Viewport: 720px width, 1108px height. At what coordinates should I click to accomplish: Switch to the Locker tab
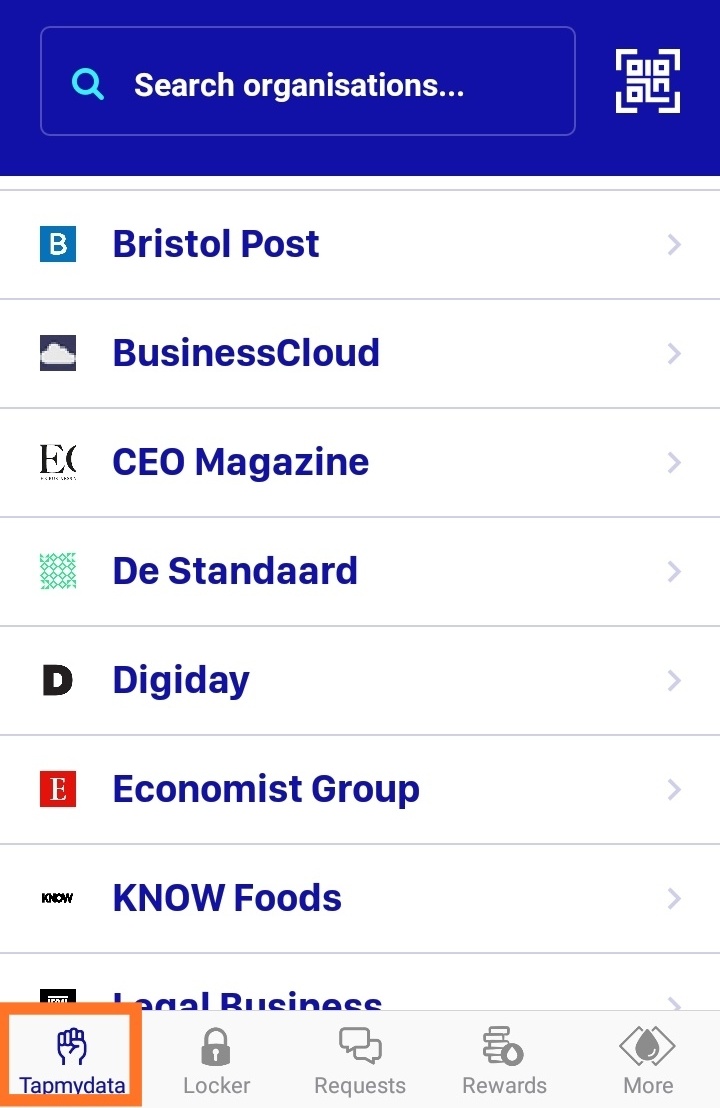216,1060
